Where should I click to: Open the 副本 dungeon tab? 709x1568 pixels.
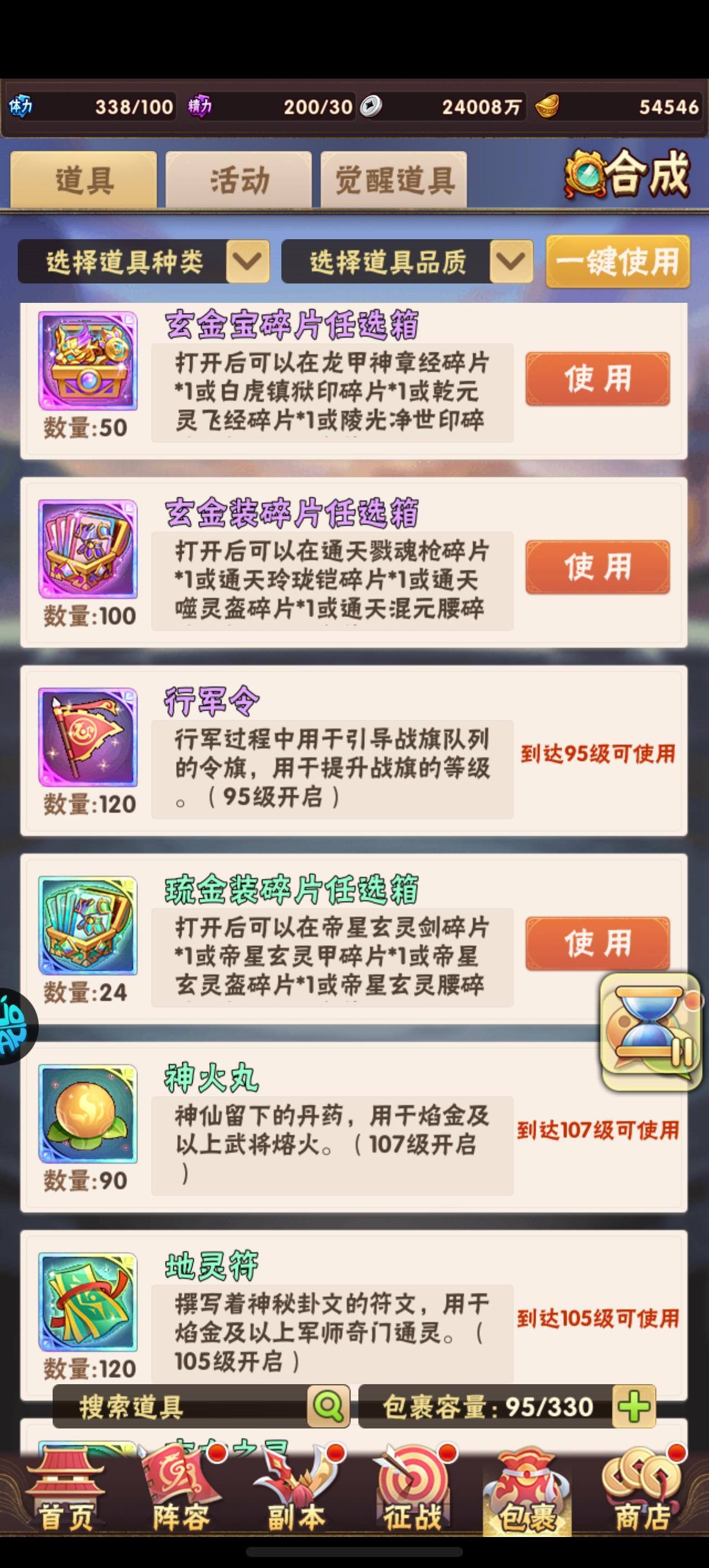click(297, 1490)
